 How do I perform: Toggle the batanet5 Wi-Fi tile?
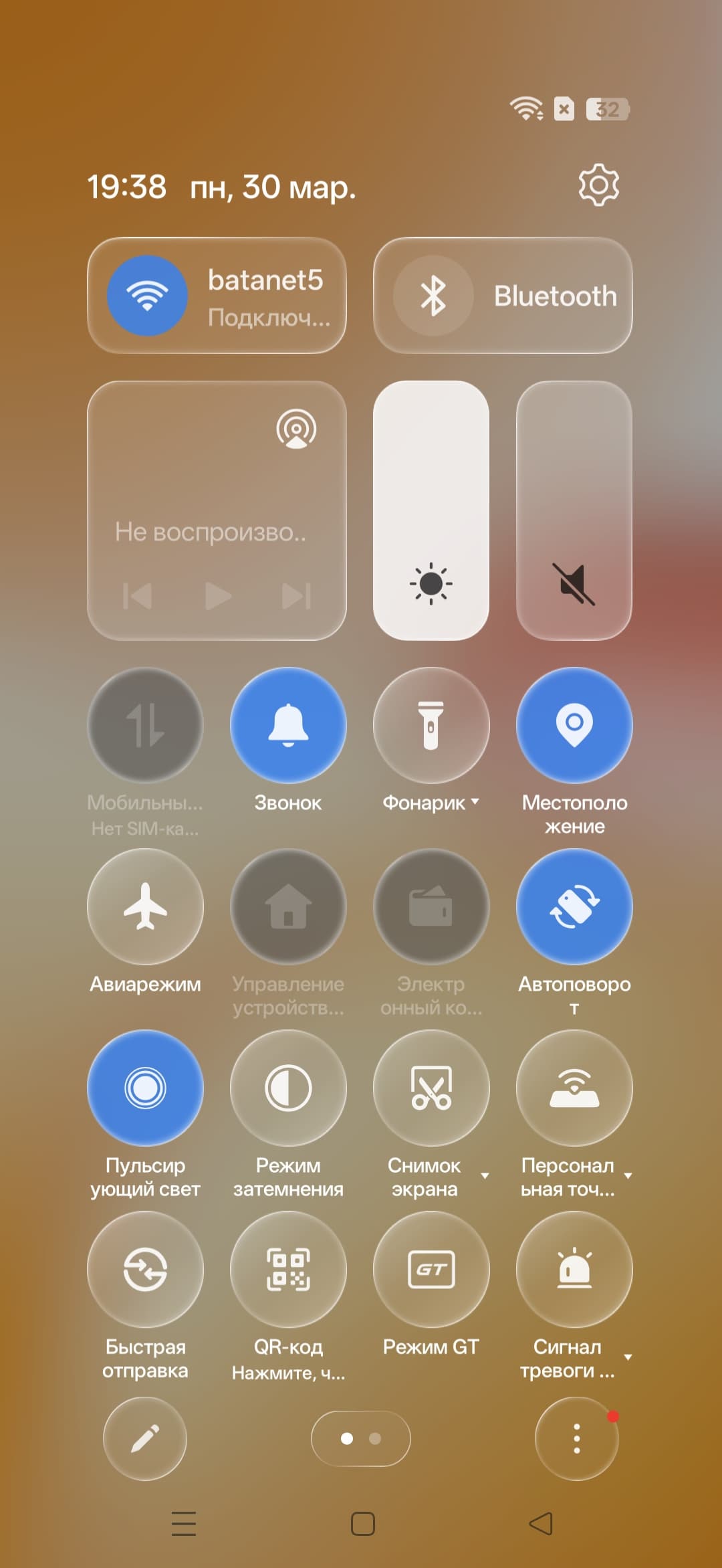pyautogui.click(x=148, y=296)
